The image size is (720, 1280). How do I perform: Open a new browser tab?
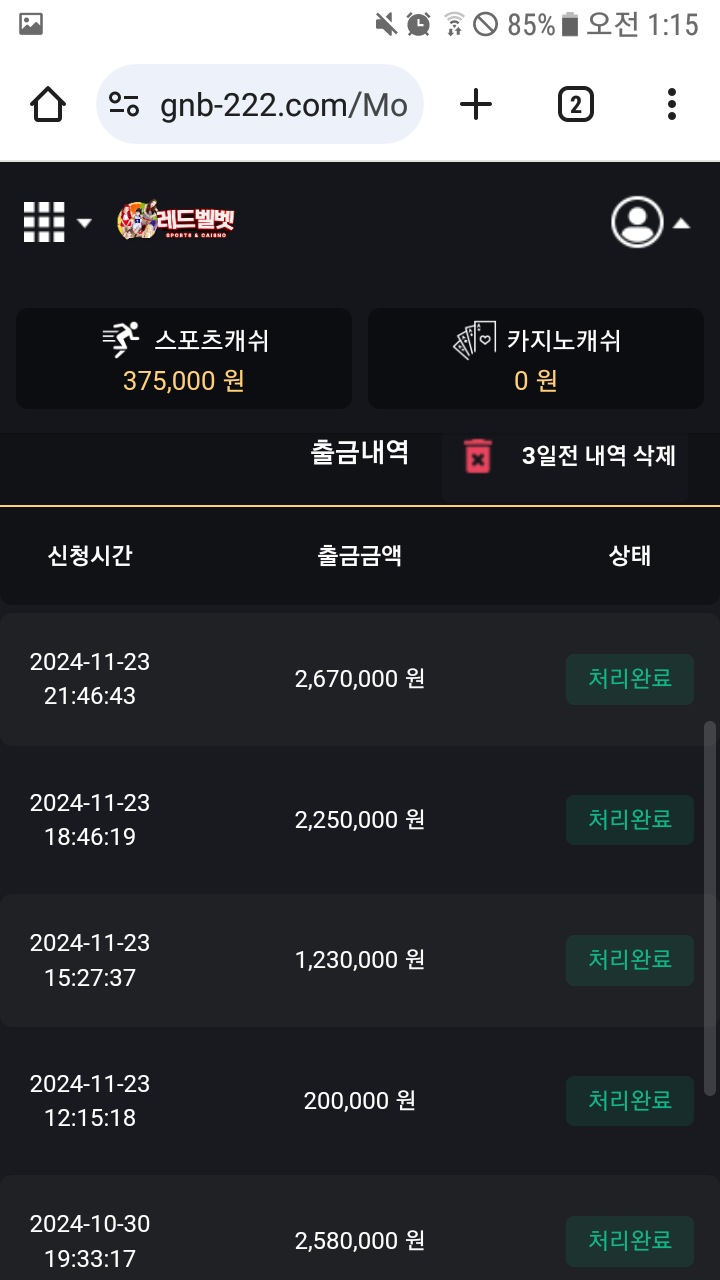(476, 104)
